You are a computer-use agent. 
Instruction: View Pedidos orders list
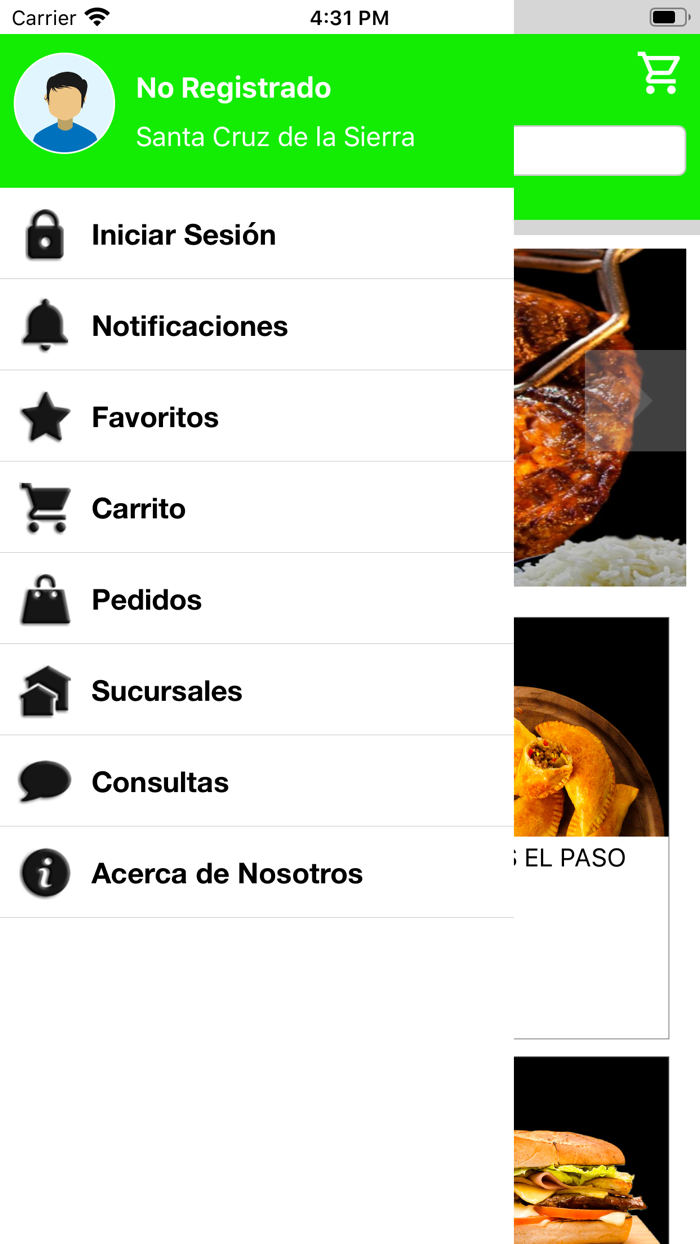point(257,599)
